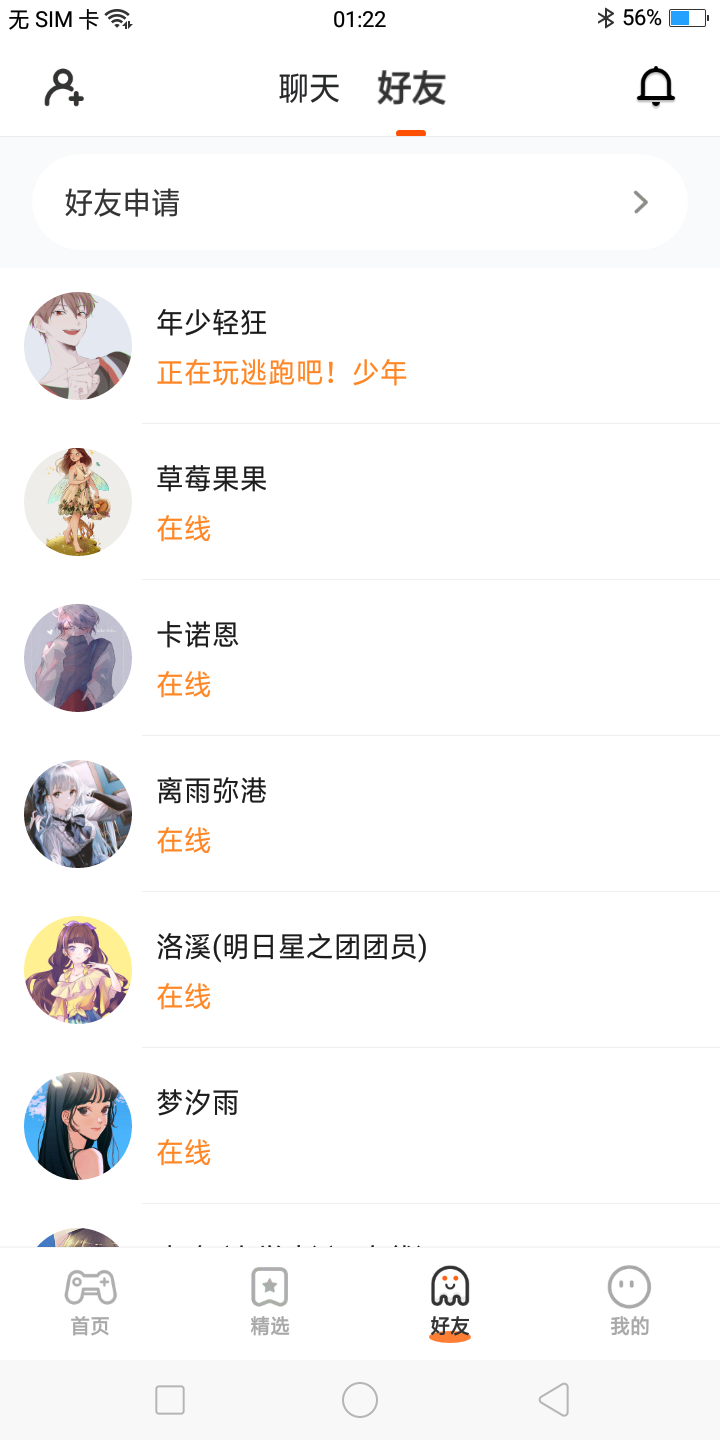Switch to the 聊天 tab
720x1440 pixels.
[x=309, y=89]
